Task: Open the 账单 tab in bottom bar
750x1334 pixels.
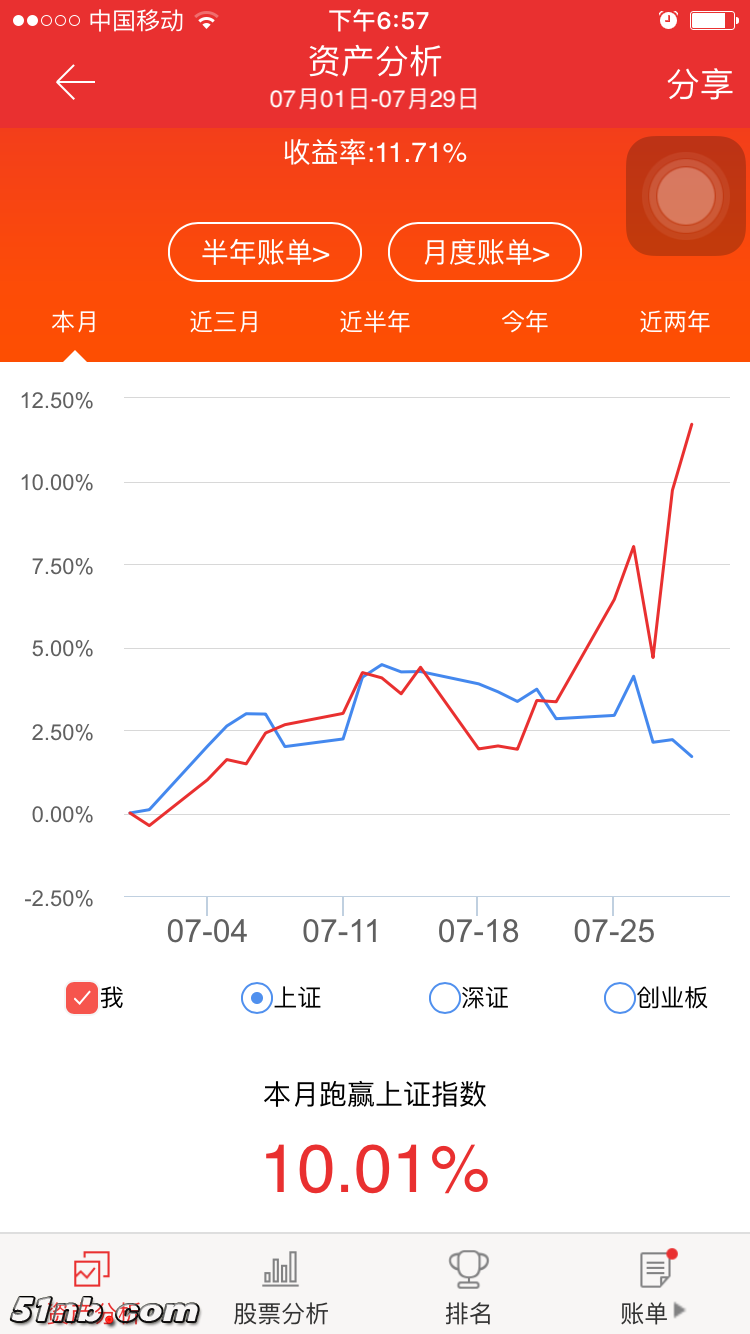Action: [655, 1285]
